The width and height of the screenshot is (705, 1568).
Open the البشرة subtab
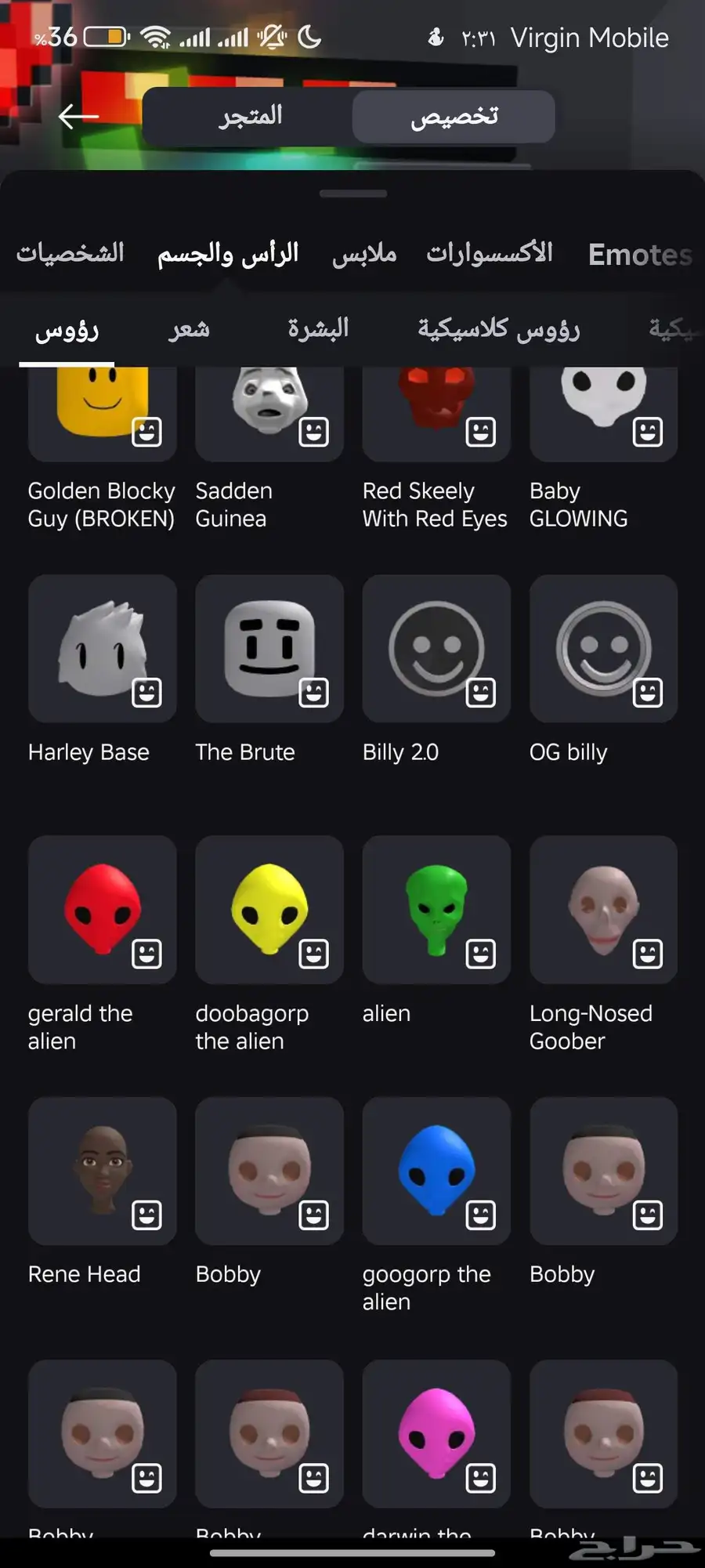point(317,329)
